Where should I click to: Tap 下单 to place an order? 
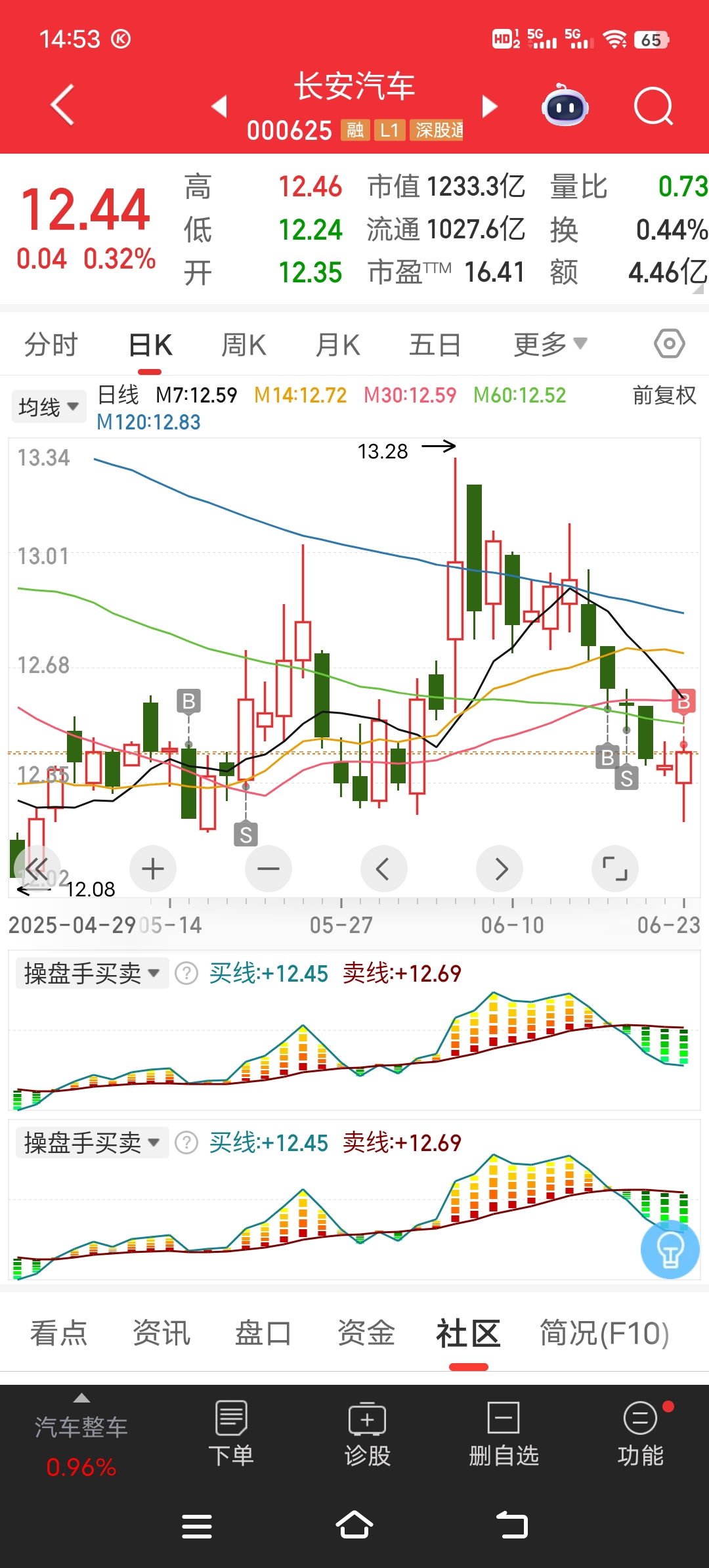click(231, 1434)
